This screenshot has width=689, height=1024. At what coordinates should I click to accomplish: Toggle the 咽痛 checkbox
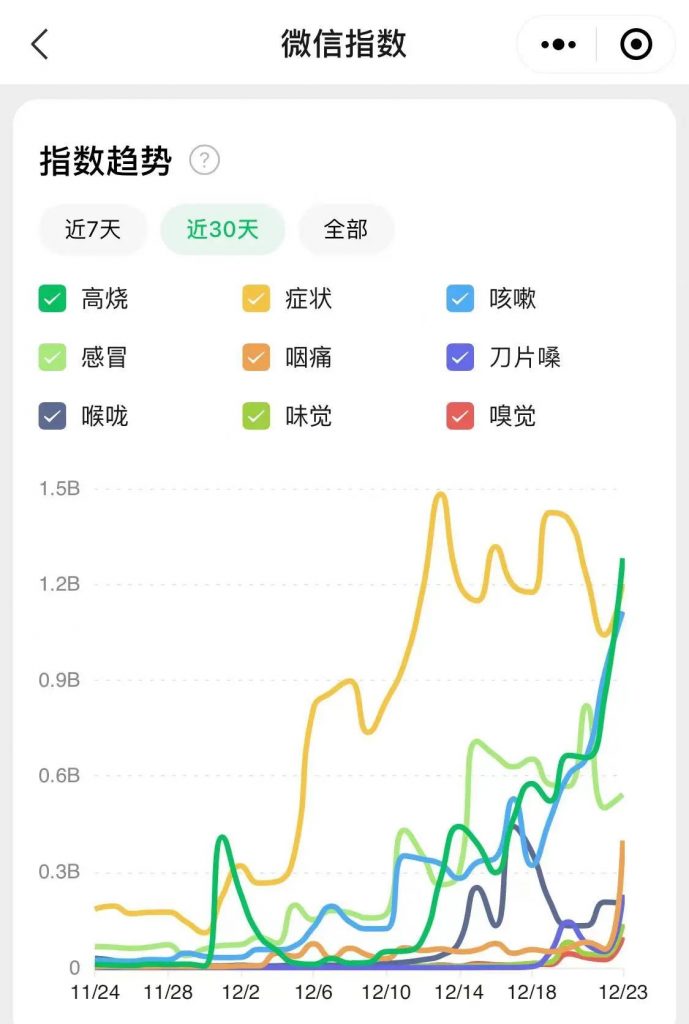point(257,357)
